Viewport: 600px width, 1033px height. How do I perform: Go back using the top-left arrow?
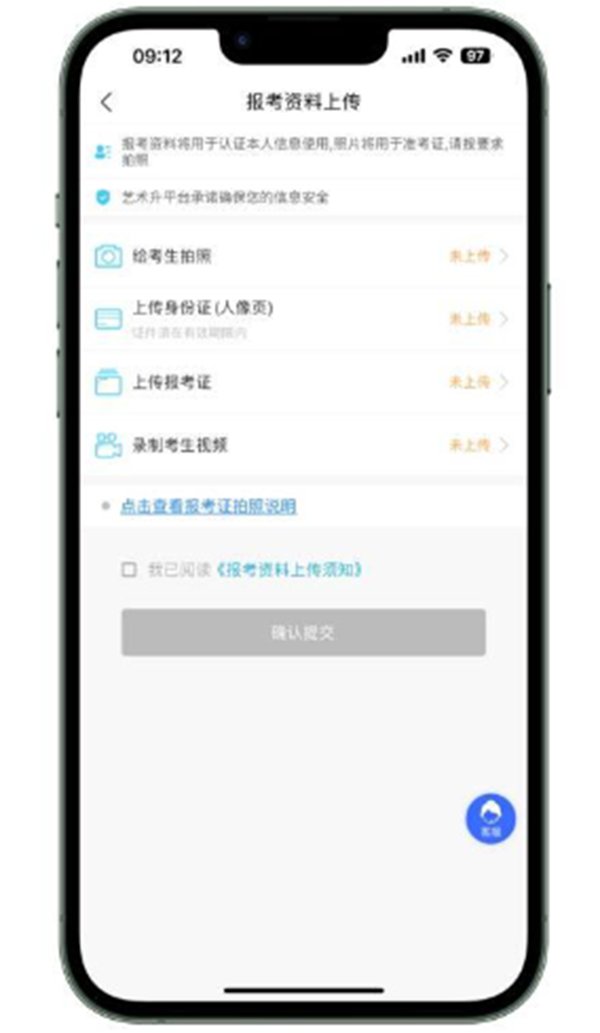pos(107,102)
